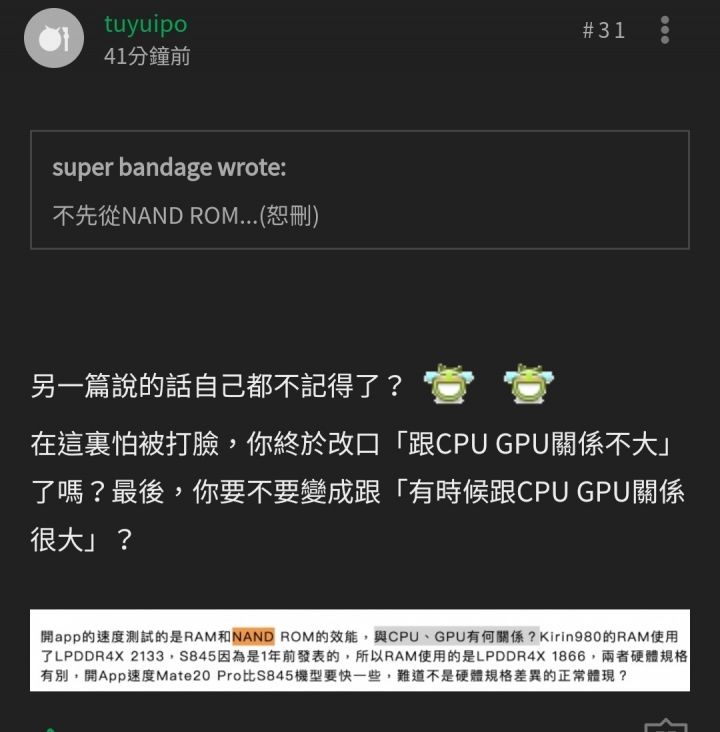Screen dimensions: 720x732
Task: Open the overflow menu for post #31
Action: [665, 30]
